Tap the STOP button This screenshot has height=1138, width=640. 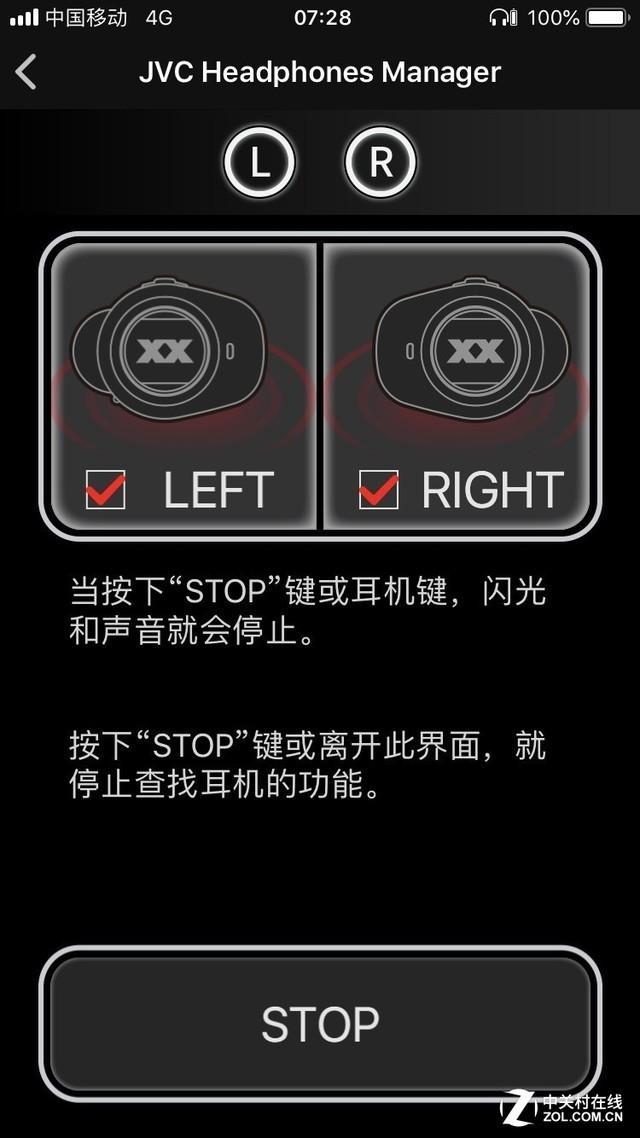click(320, 1024)
